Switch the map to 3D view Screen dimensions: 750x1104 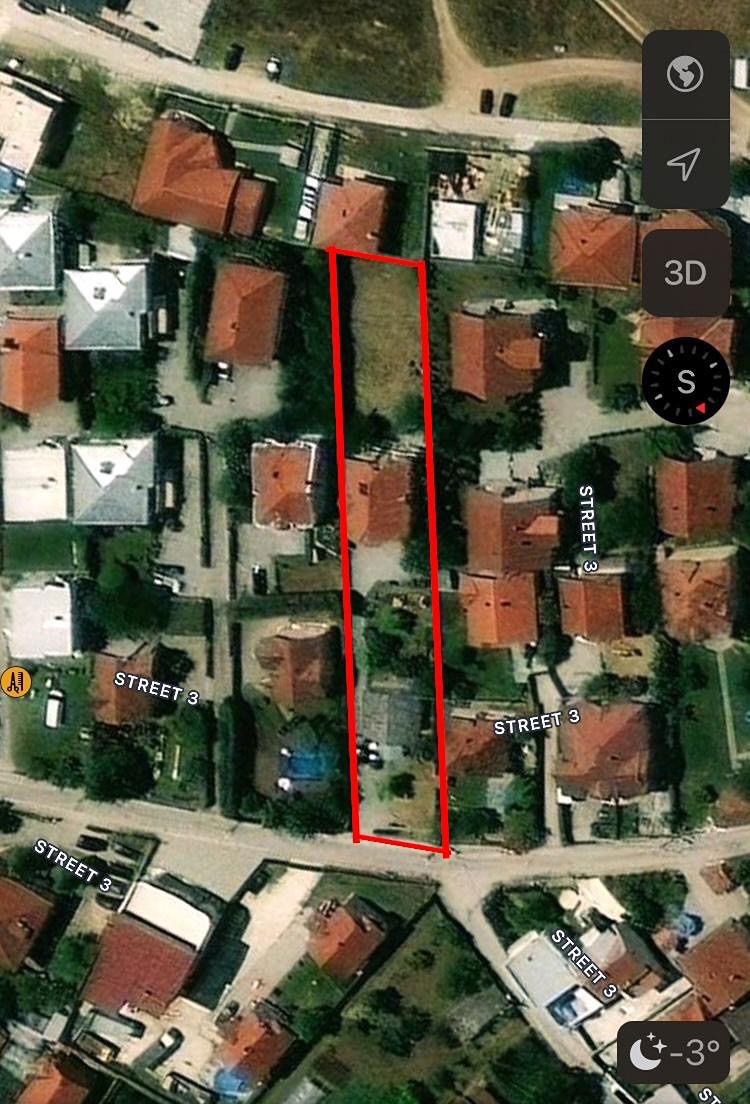685,273
